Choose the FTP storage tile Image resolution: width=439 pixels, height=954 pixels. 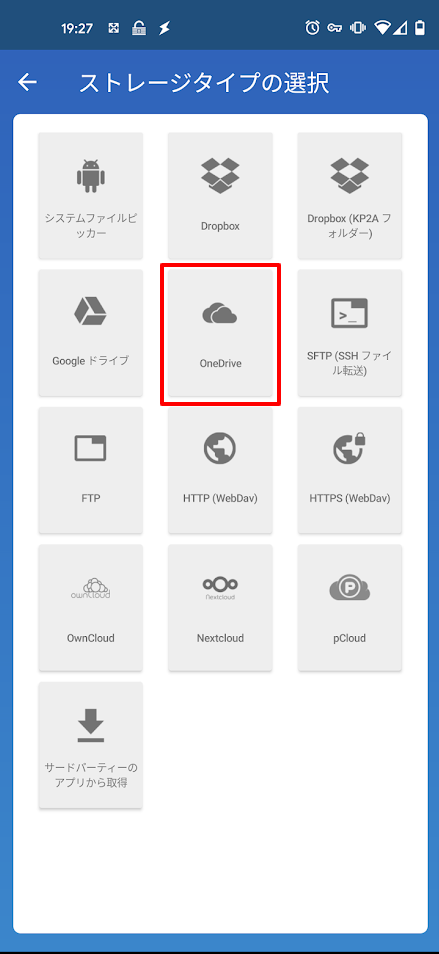91,471
